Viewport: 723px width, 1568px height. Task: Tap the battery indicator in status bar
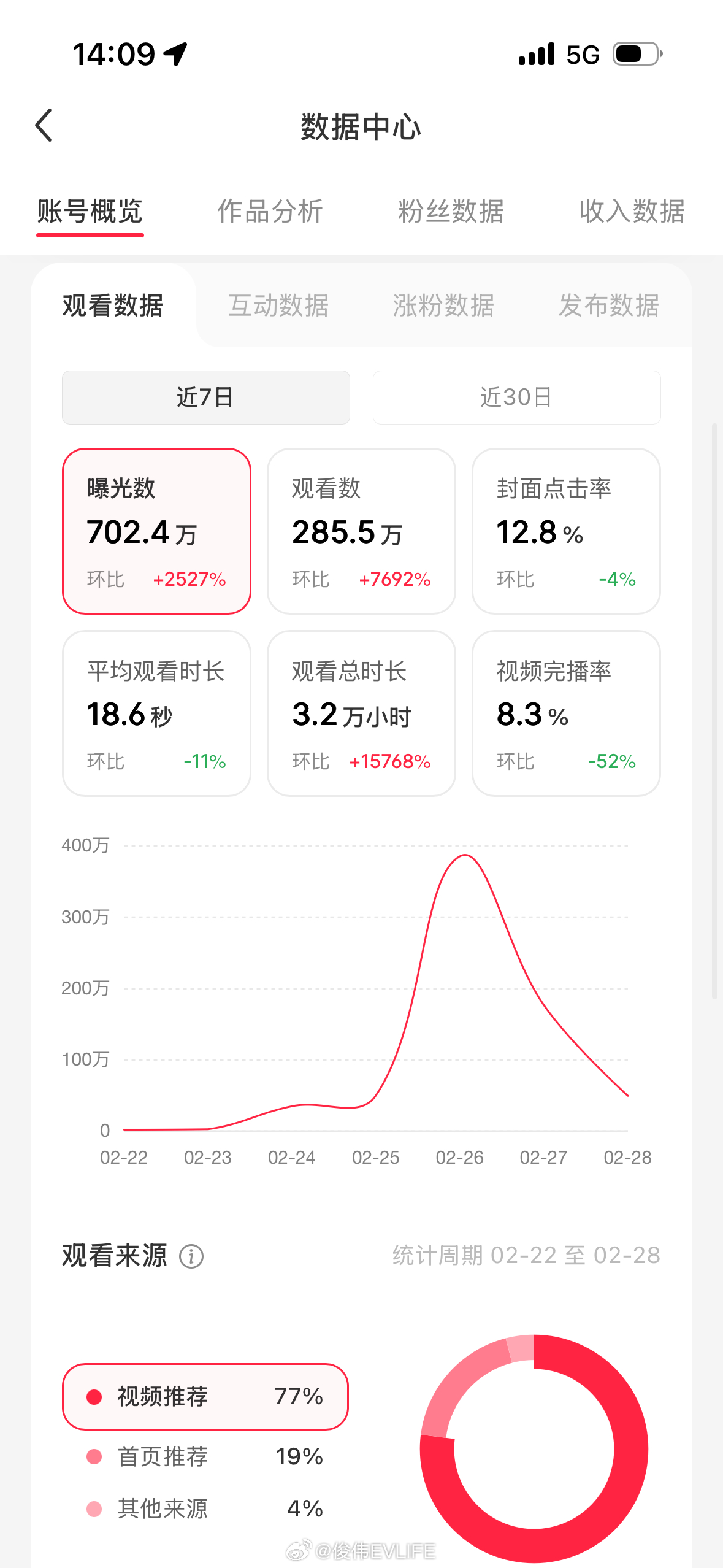[637, 54]
